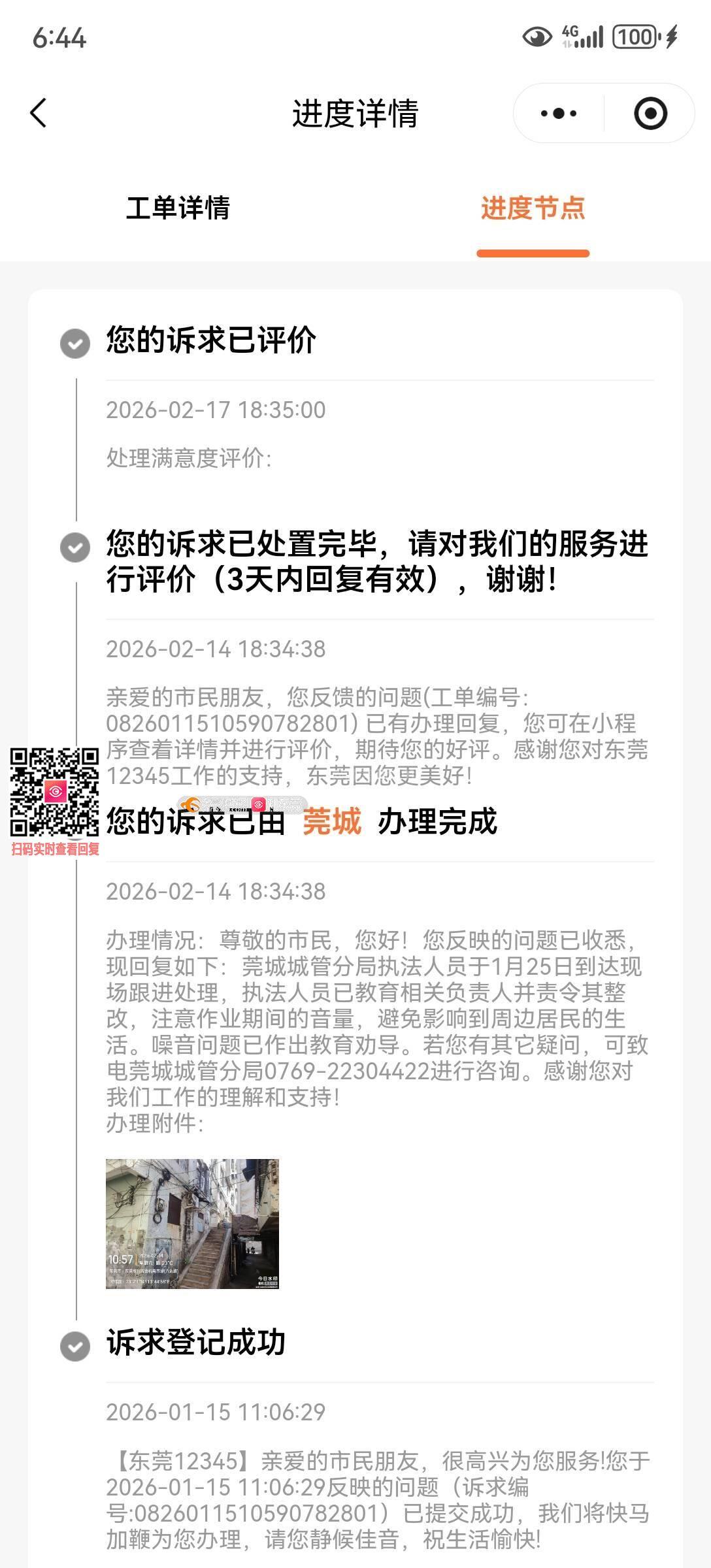
Task: Open the mini program's three-dot menu
Action: click(559, 114)
